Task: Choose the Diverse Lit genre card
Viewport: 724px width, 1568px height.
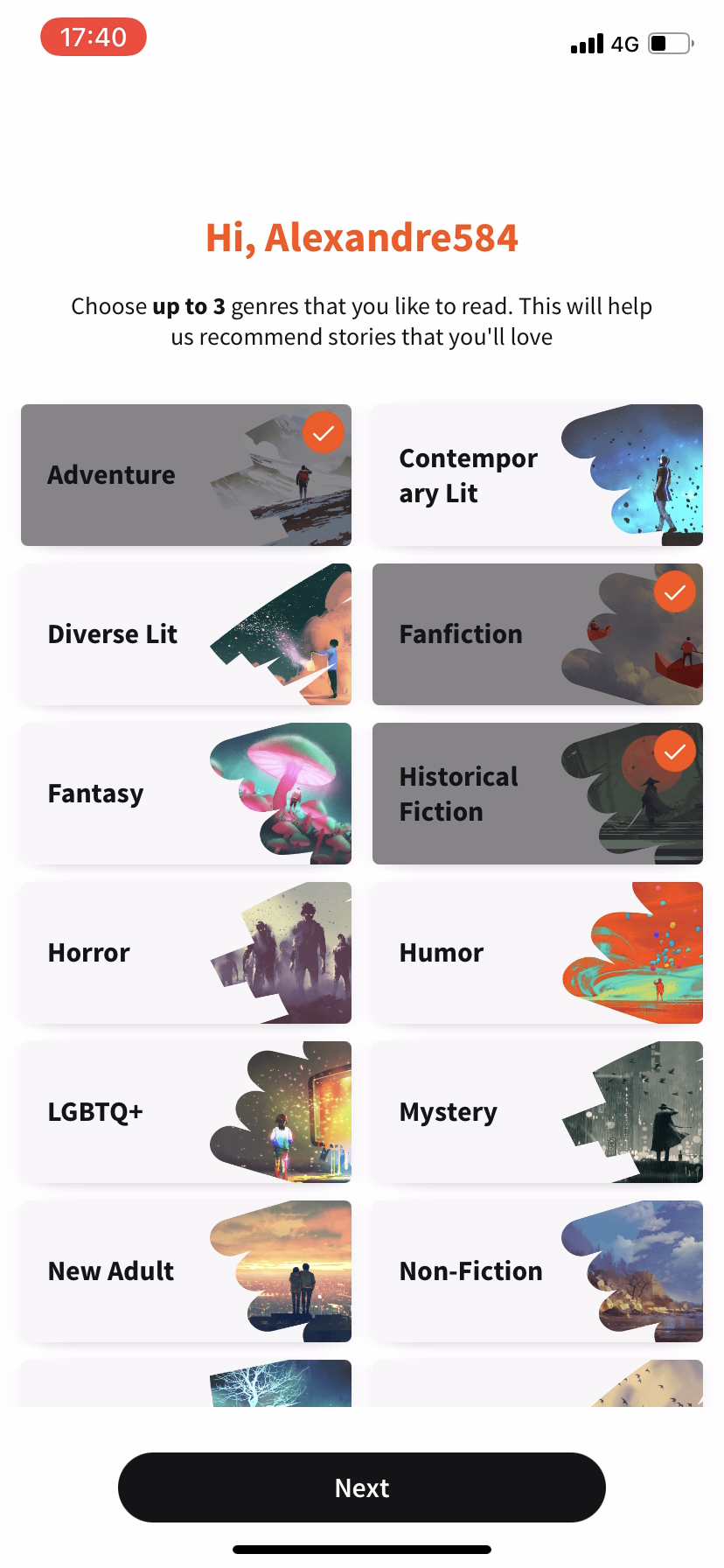Action: pyautogui.click(x=186, y=634)
